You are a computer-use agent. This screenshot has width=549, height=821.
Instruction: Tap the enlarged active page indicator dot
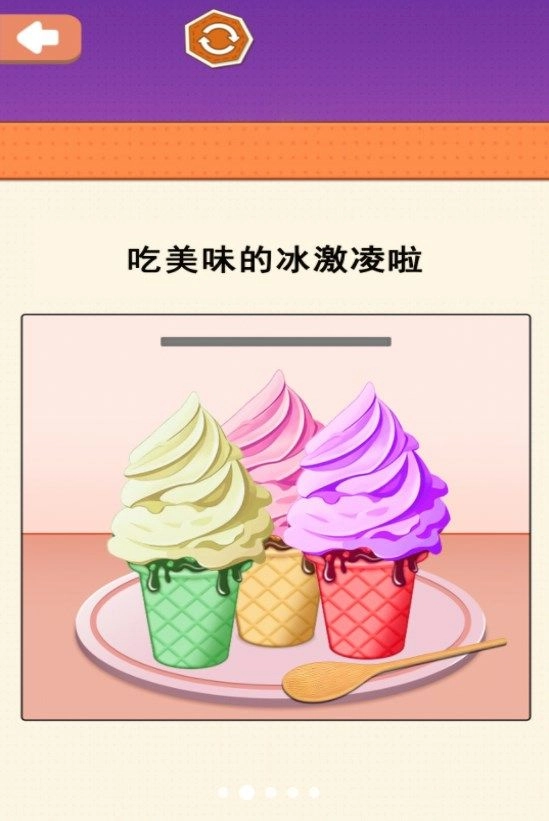(x=247, y=792)
